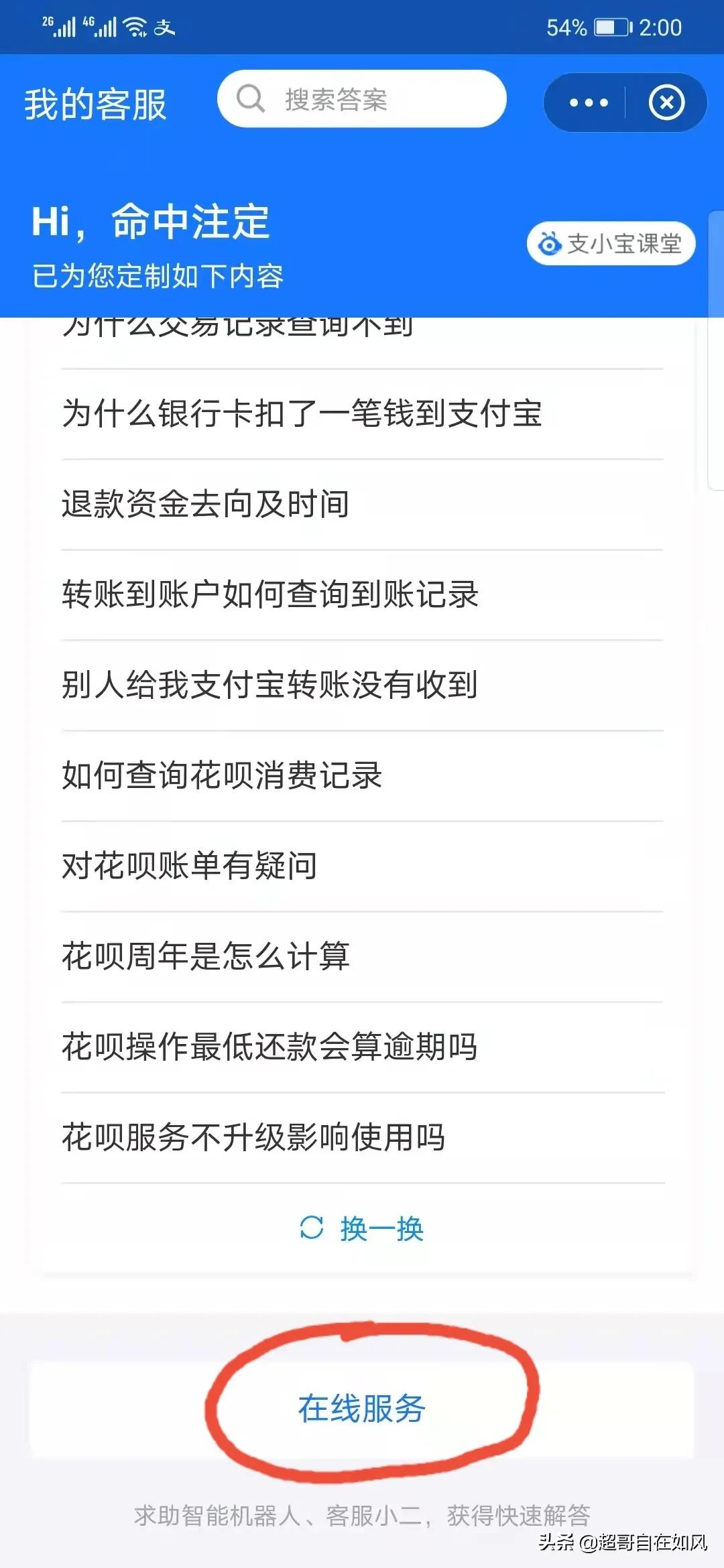Open 为什么银行卡扣了一笔钱到支付宝
This screenshot has height=1568, width=724.
click(x=302, y=415)
